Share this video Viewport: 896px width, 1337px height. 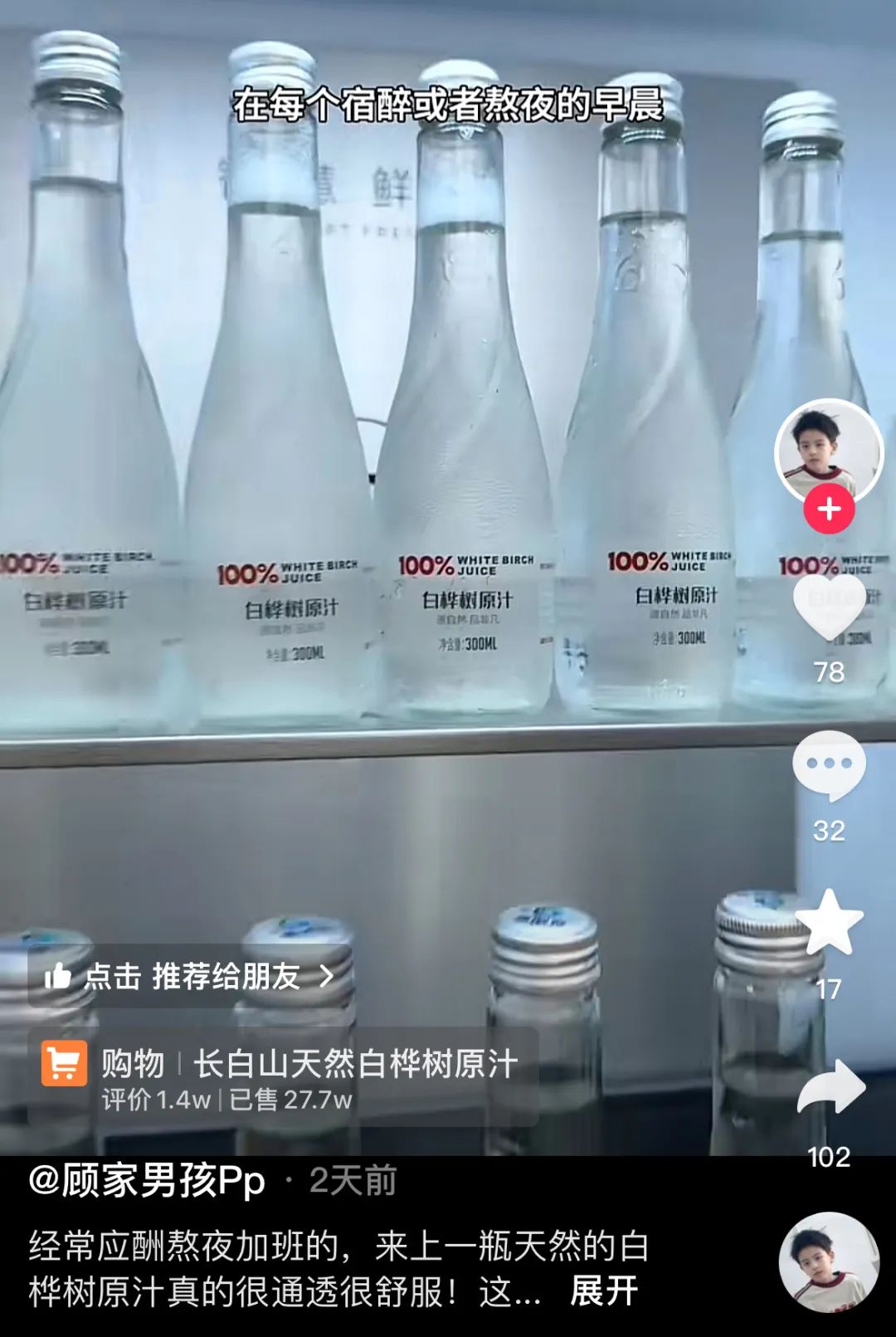coord(830,1087)
